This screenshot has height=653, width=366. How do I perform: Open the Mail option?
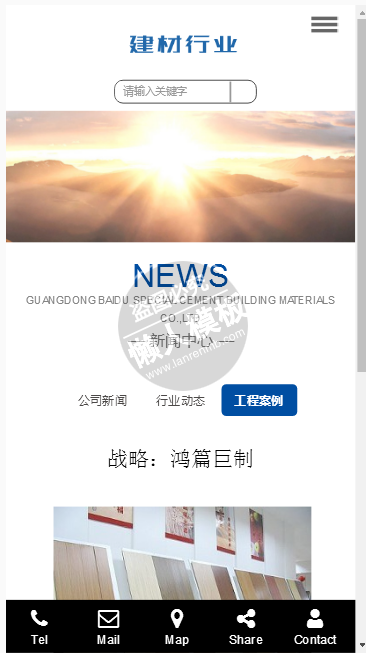(x=108, y=626)
